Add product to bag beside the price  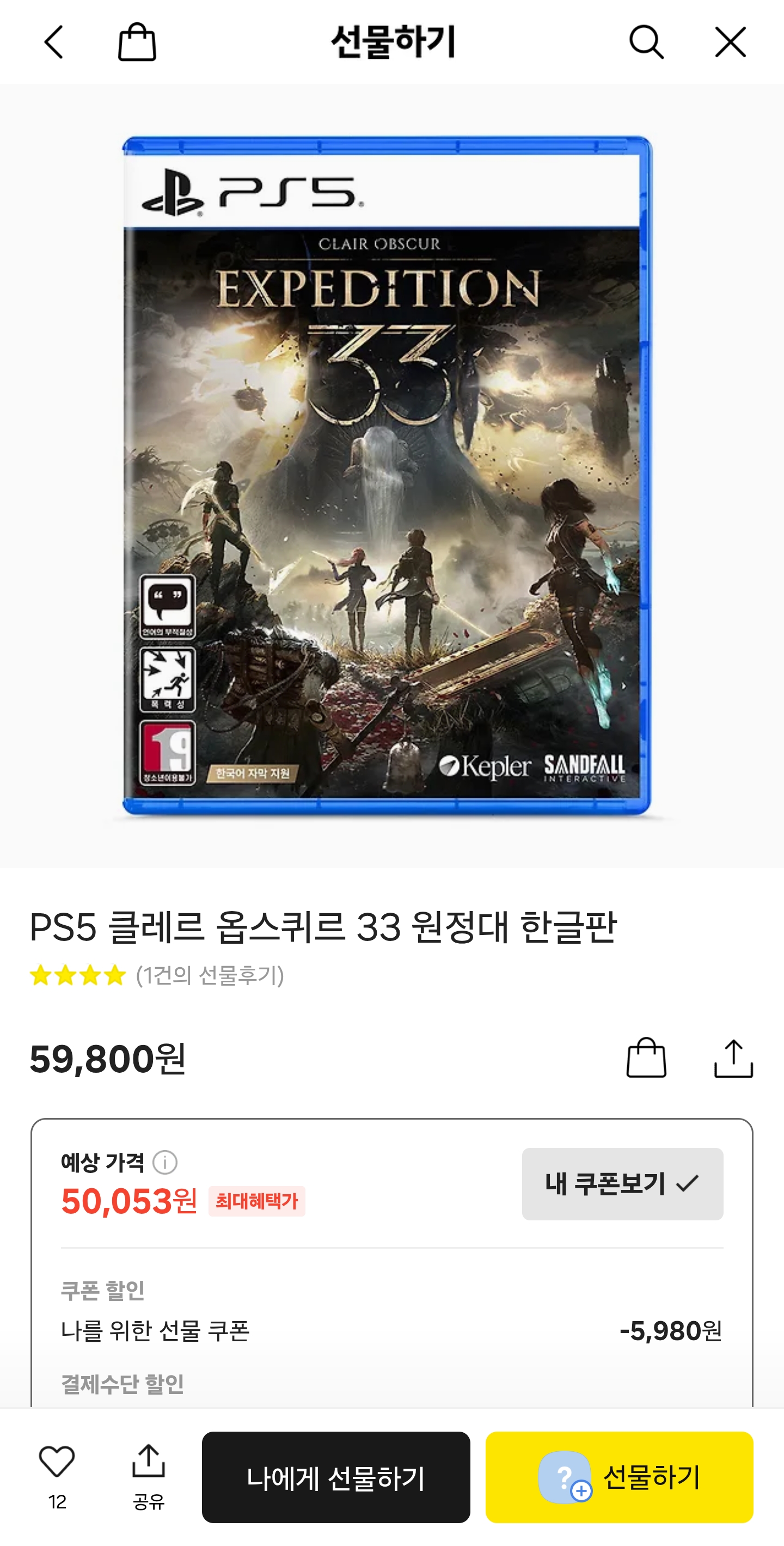(x=646, y=1058)
